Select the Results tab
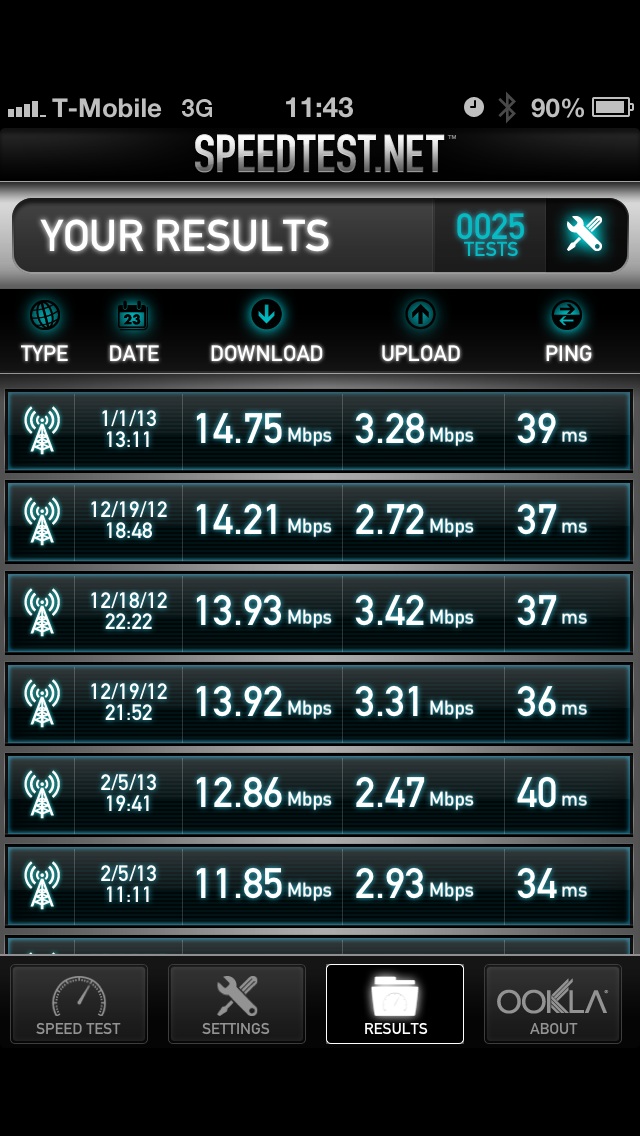This screenshot has height=1136, width=640. (395, 1003)
